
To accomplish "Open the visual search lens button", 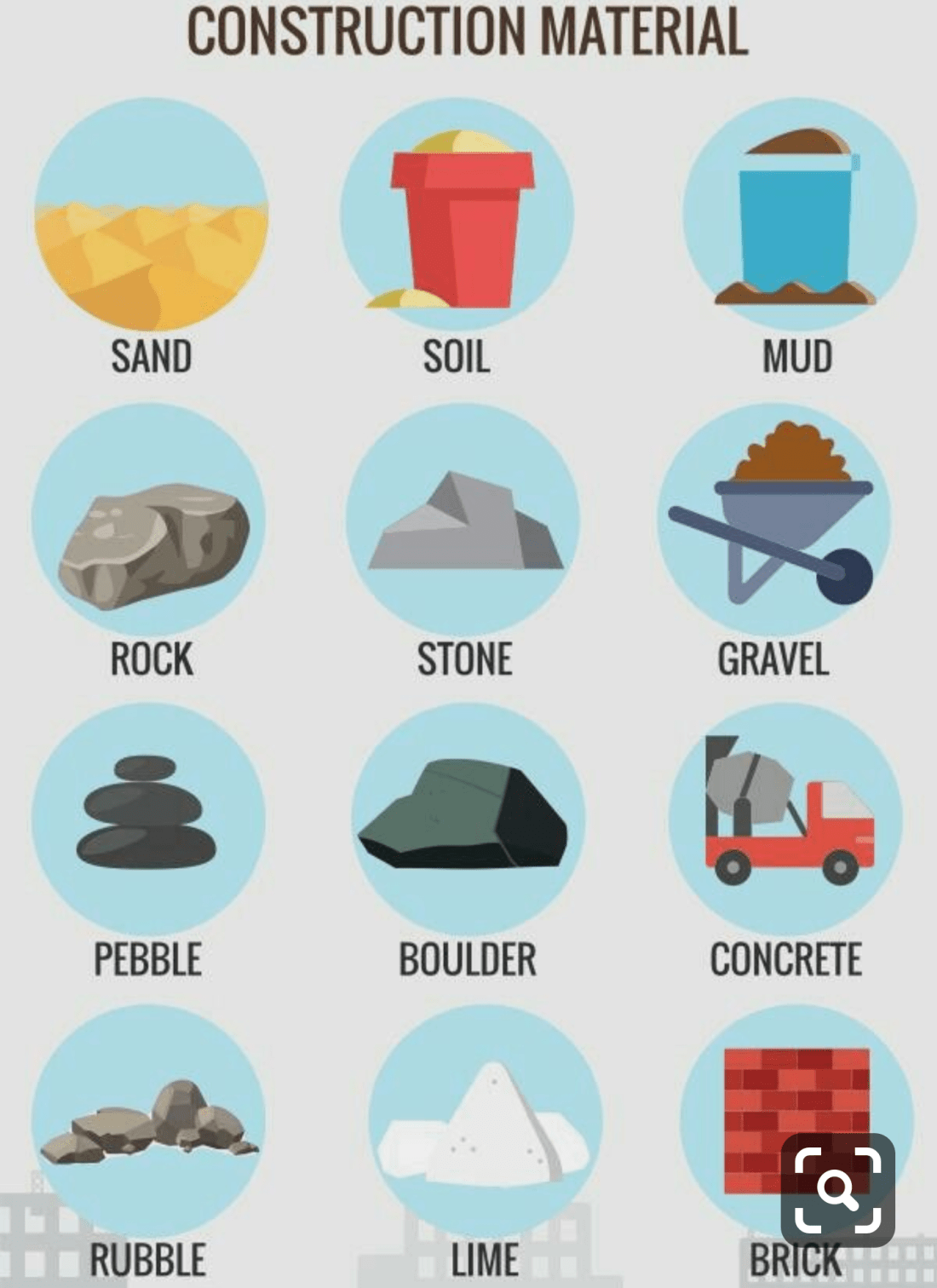I will pyautogui.click(x=837, y=1189).
